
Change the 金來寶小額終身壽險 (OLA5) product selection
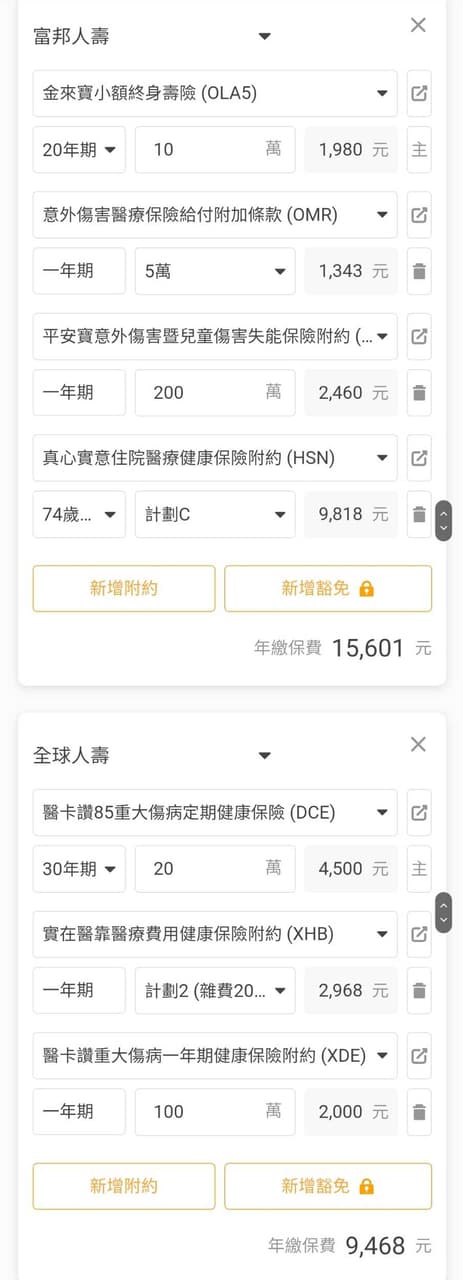pyautogui.click(x=215, y=94)
